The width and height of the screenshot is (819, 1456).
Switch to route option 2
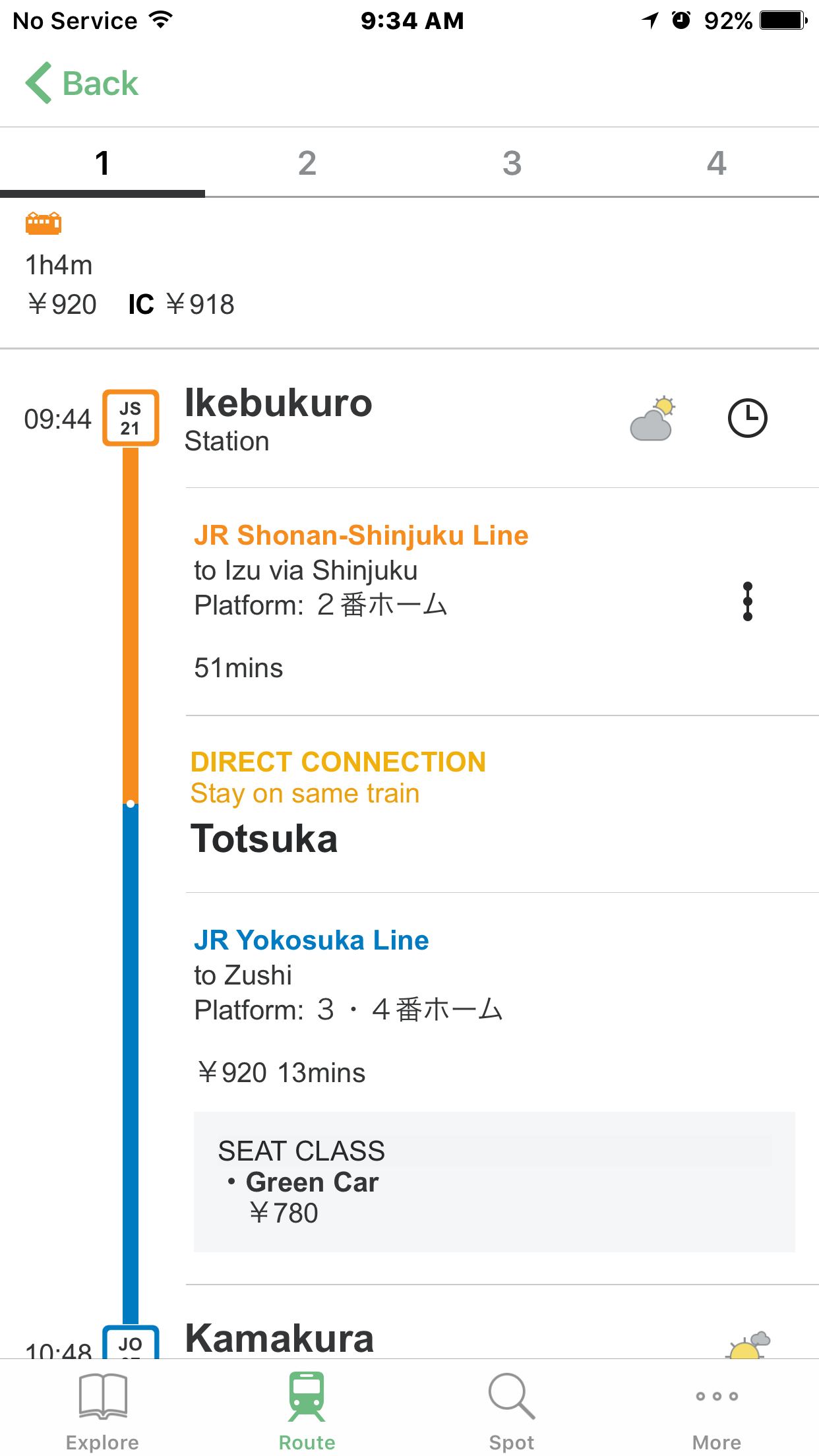tap(307, 164)
